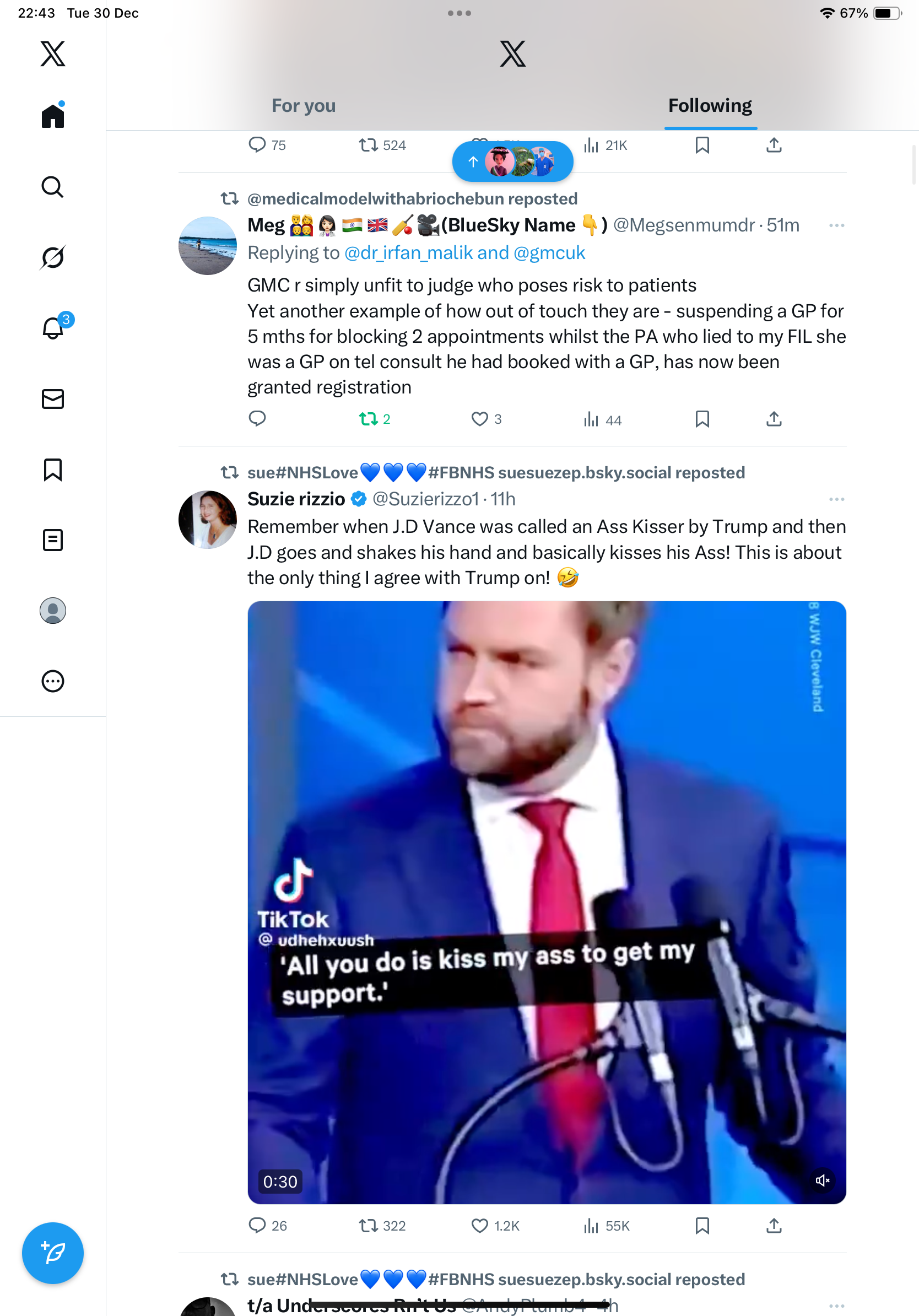Image resolution: width=919 pixels, height=1316 pixels.
Task: Unmute the video in Suzie's post
Action: tap(822, 1180)
